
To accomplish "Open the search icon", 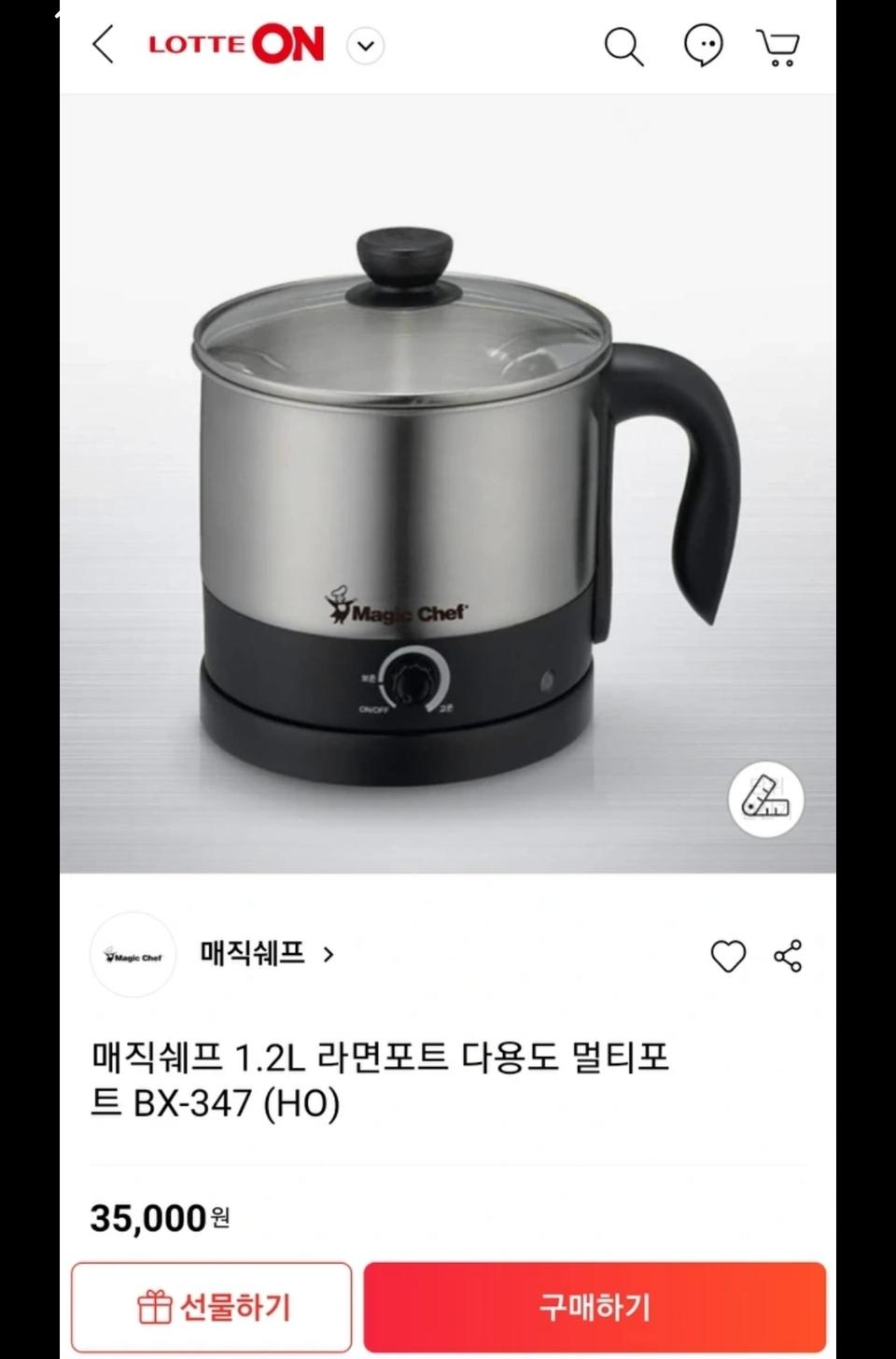I will click(x=624, y=45).
